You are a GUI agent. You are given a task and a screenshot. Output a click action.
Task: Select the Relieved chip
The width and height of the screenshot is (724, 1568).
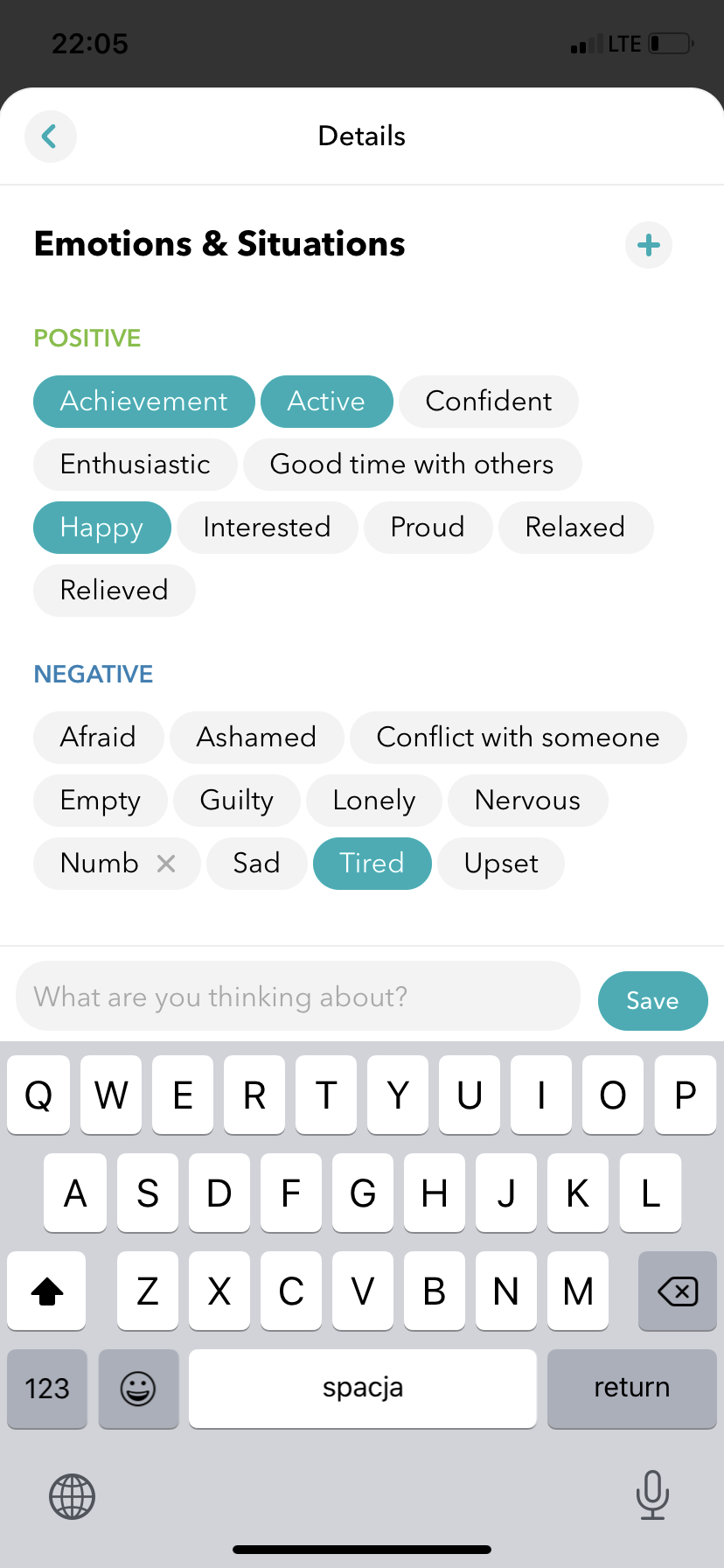click(115, 591)
